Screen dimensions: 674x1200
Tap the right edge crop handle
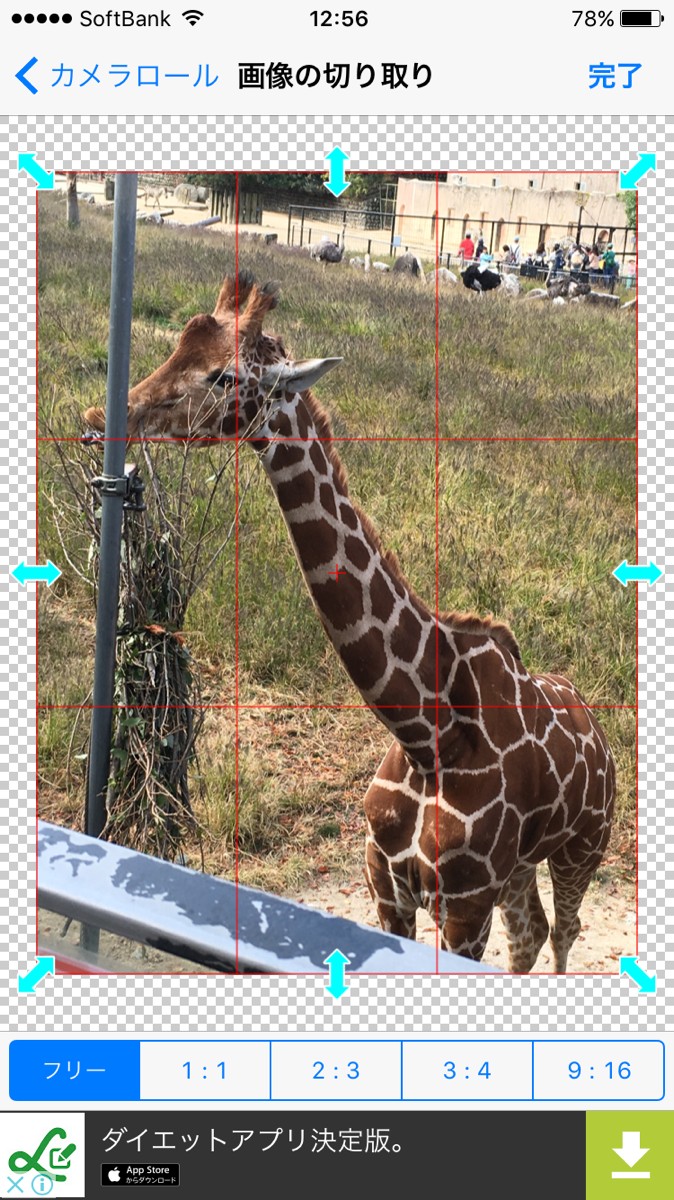click(637, 573)
